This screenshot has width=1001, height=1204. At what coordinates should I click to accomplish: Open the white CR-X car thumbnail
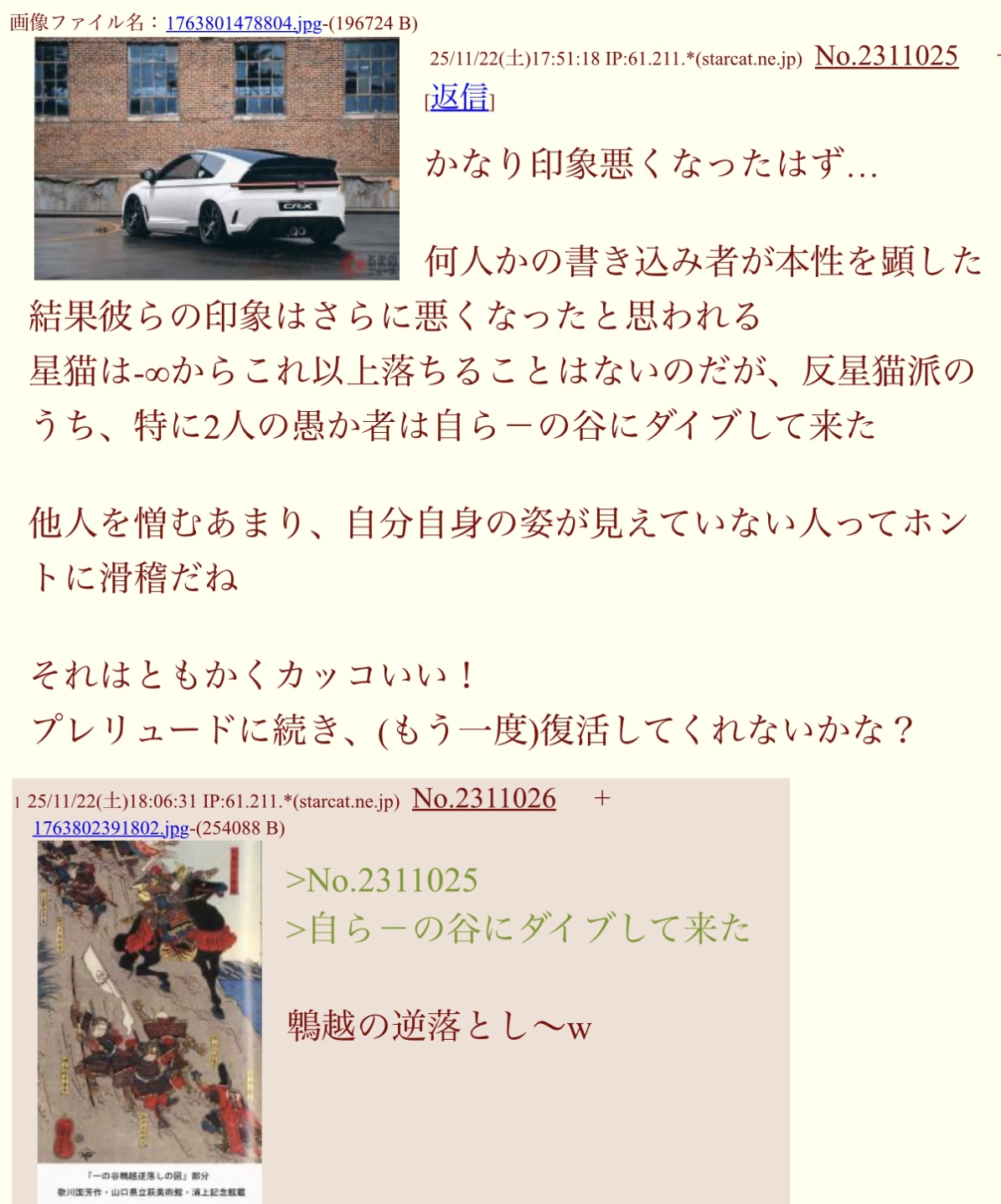216,159
